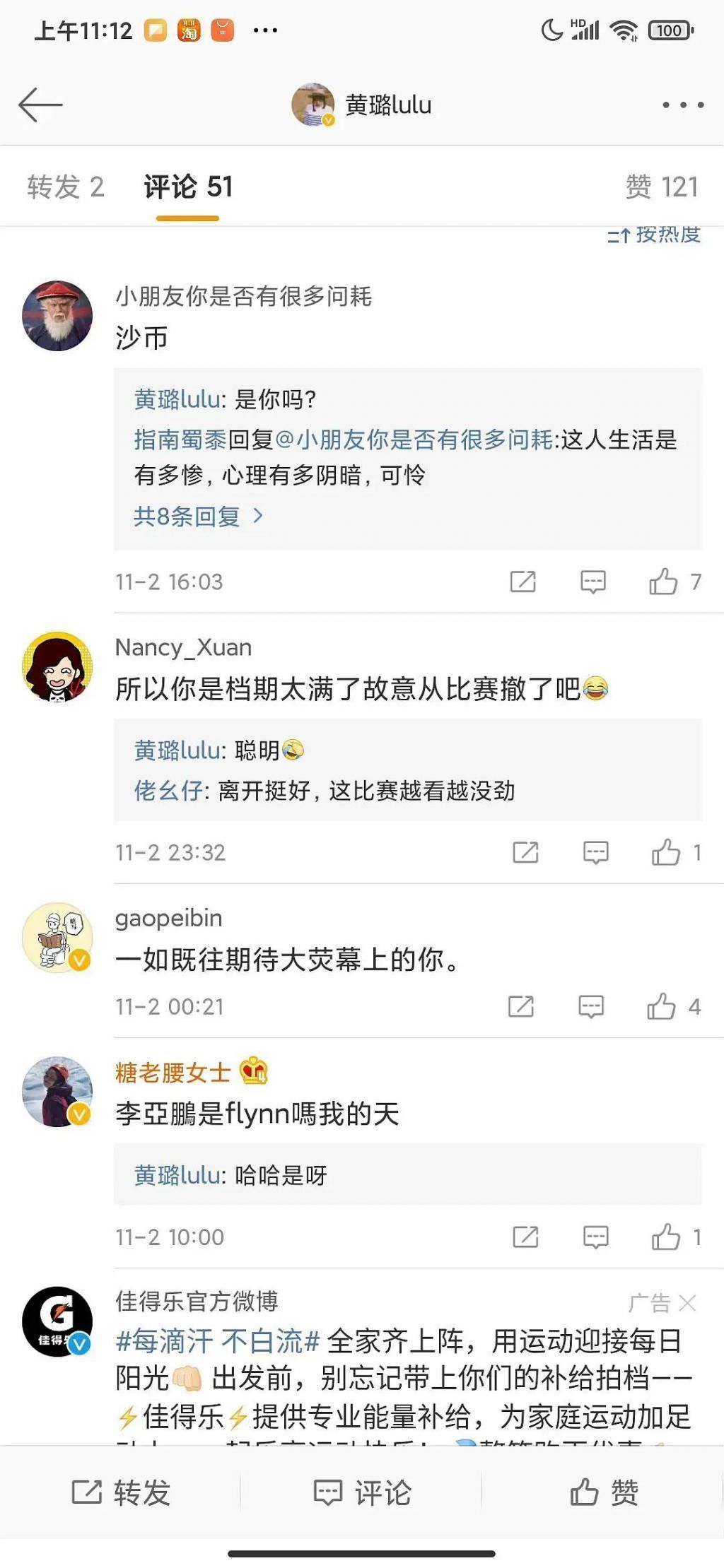Viewport: 724px width, 1568px height.
Task: Expand 共8条回复 to see all replies
Action: tap(189, 517)
